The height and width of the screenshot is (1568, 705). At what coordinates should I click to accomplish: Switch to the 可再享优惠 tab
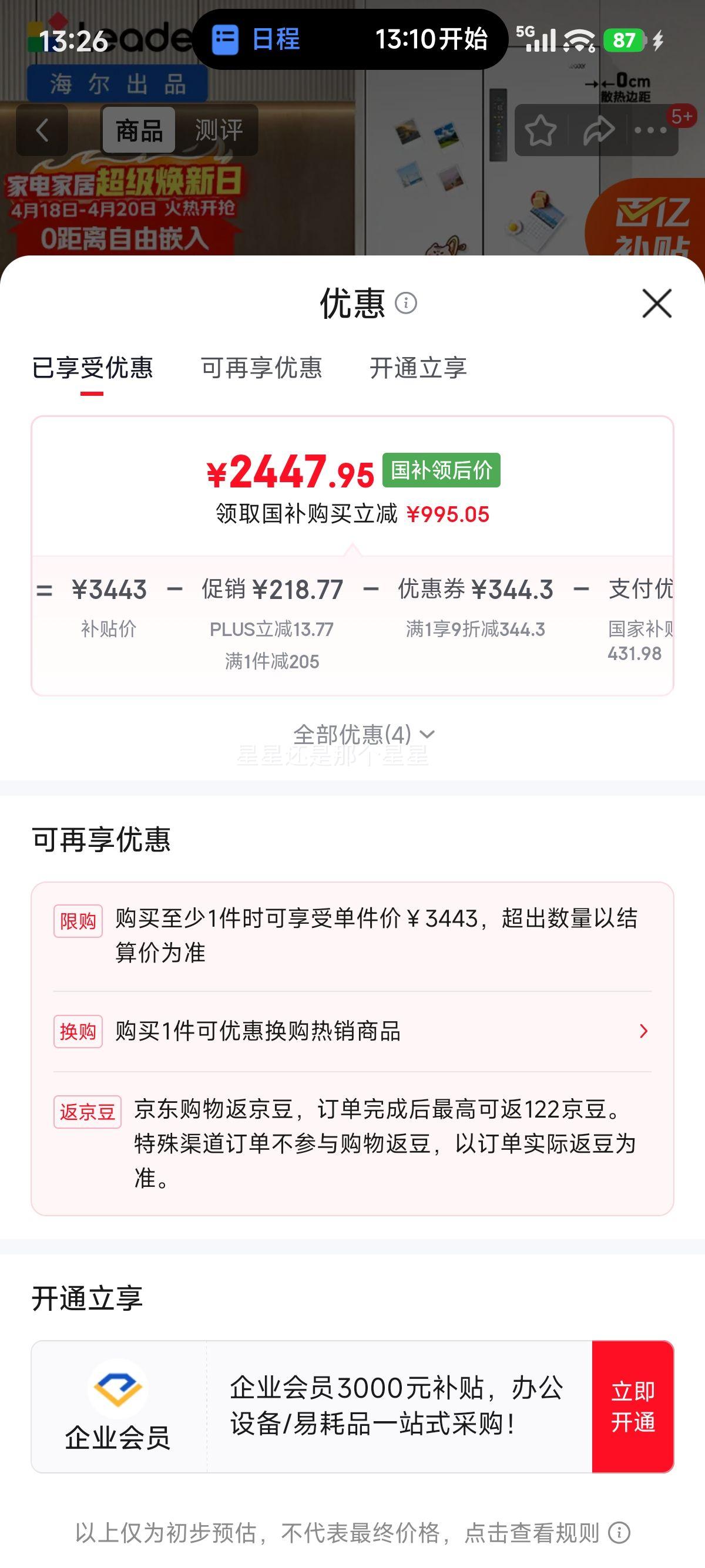coord(263,368)
